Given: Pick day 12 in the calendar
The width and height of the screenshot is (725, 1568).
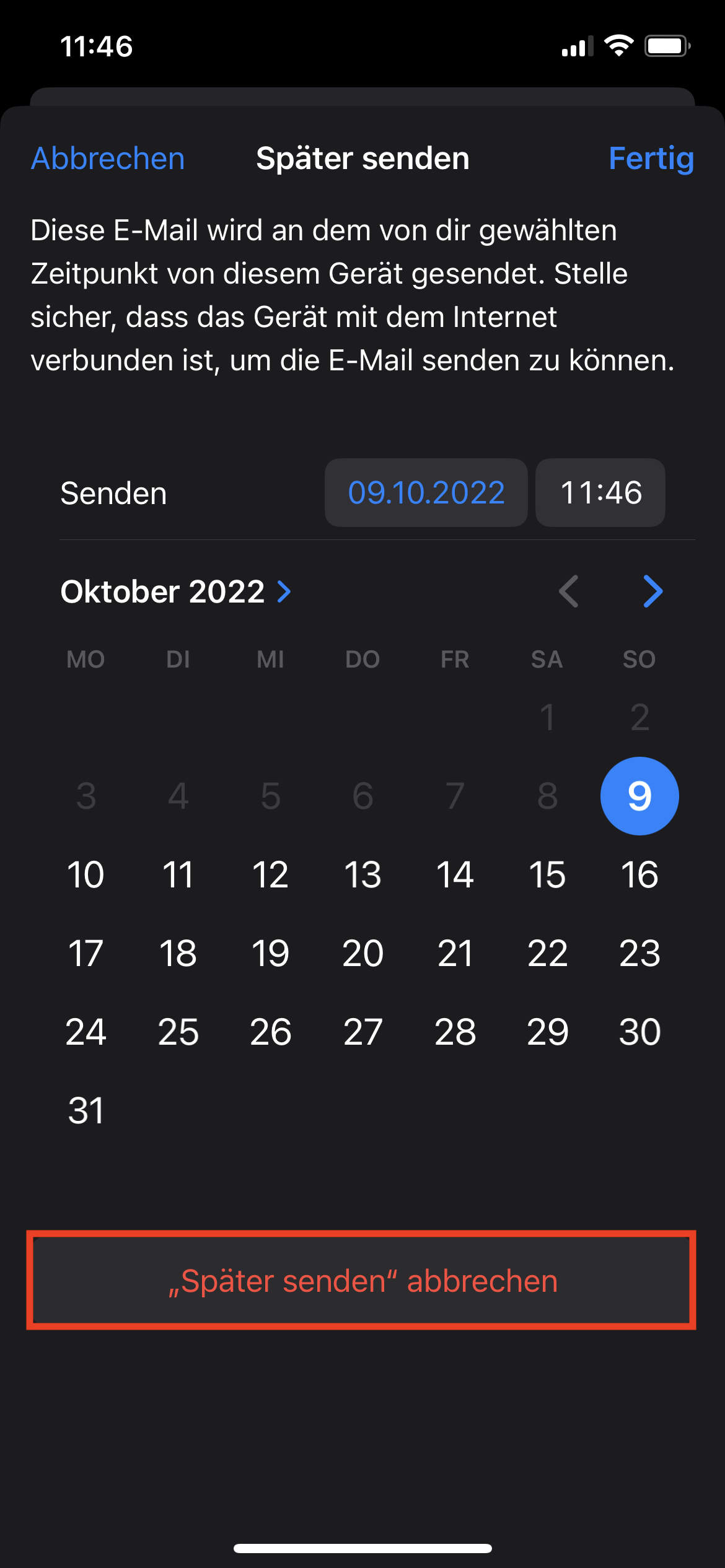Looking at the screenshot, I should pyautogui.click(x=270, y=874).
